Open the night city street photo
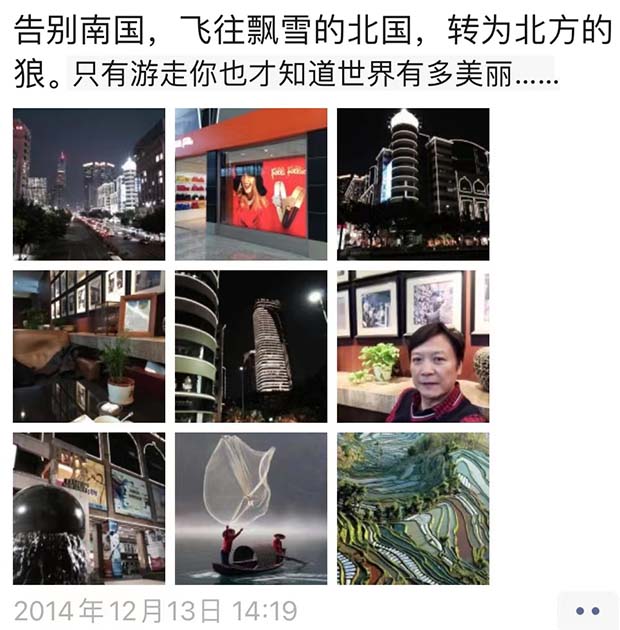Viewport: 620px width, 630px height. pyautogui.click(x=89, y=184)
